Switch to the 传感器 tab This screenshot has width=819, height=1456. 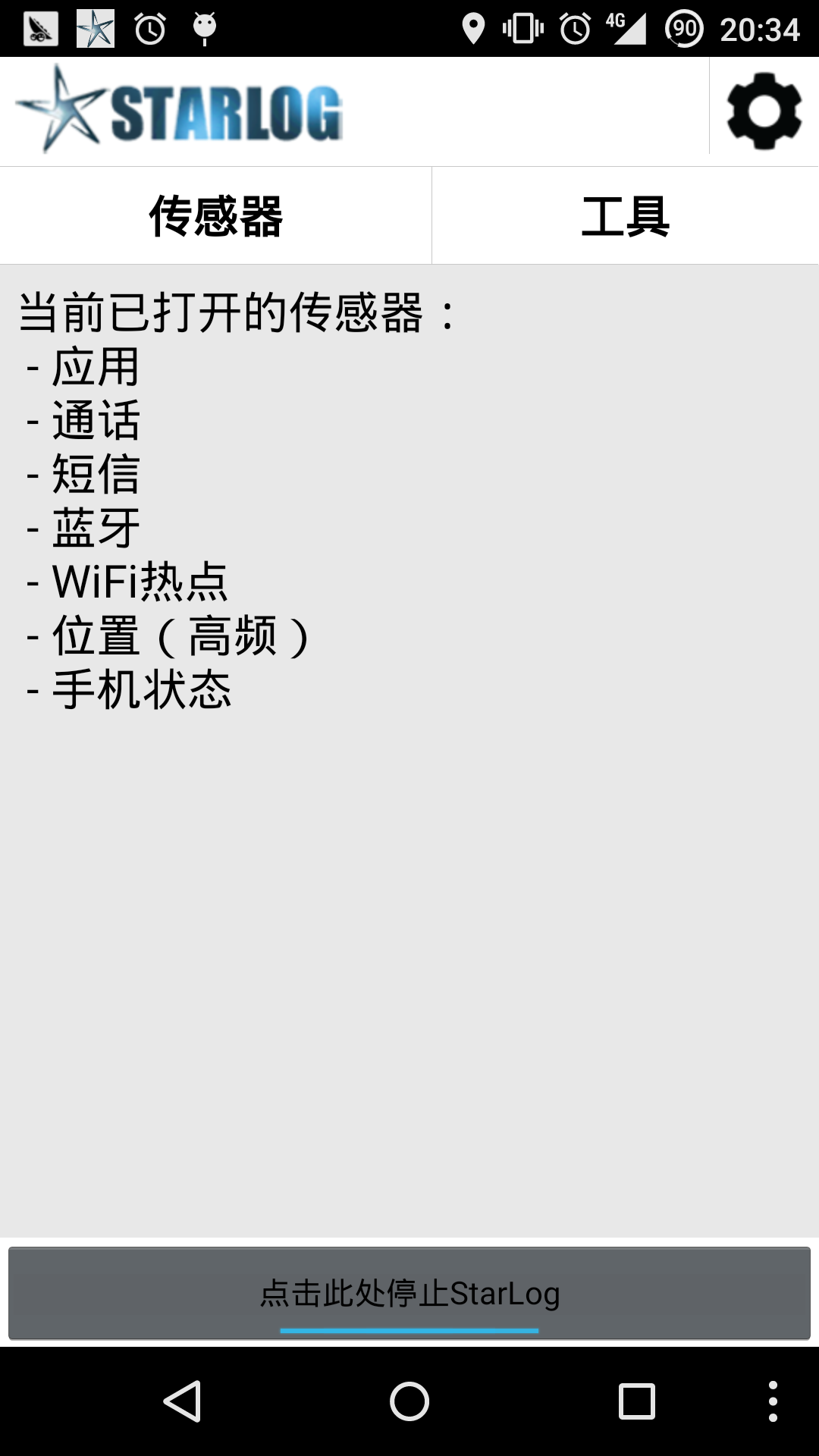pyautogui.click(x=215, y=216)
